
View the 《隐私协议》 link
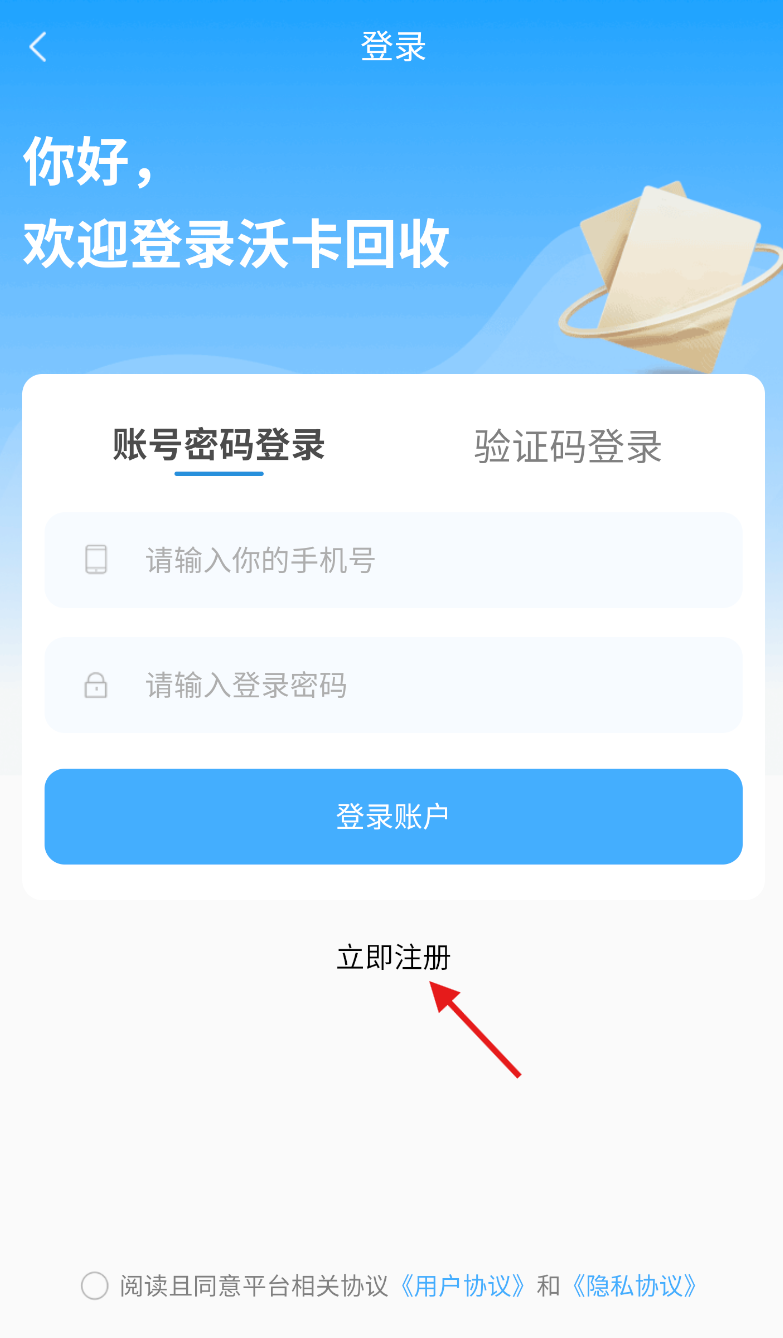(633, 1286)
